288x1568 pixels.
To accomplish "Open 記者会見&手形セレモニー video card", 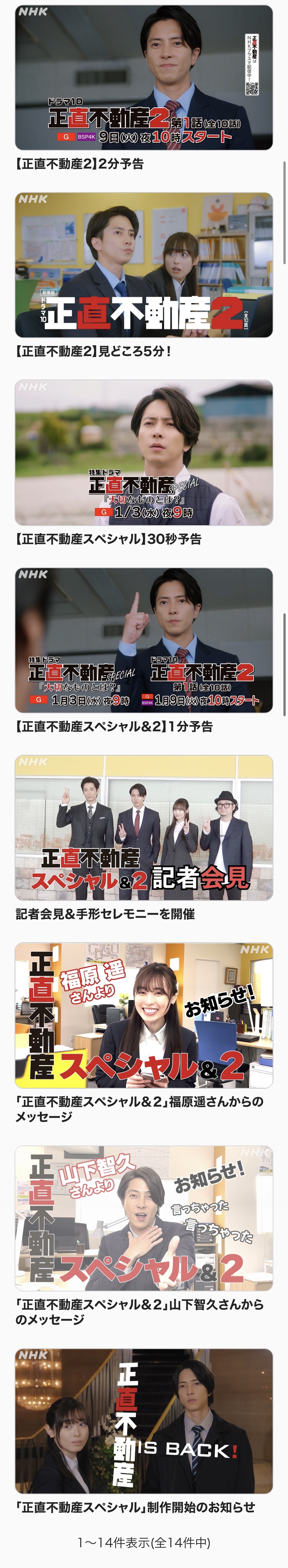I will (x=144, y=828).
